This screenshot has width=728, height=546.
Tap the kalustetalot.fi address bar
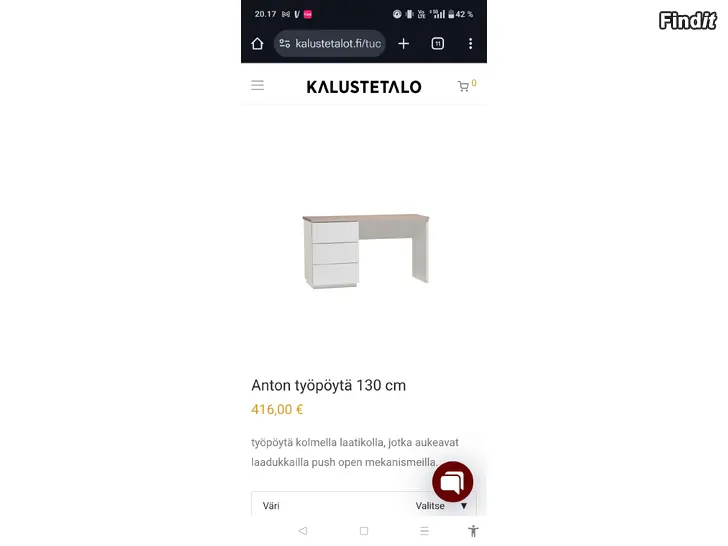[x=330, y=44]
